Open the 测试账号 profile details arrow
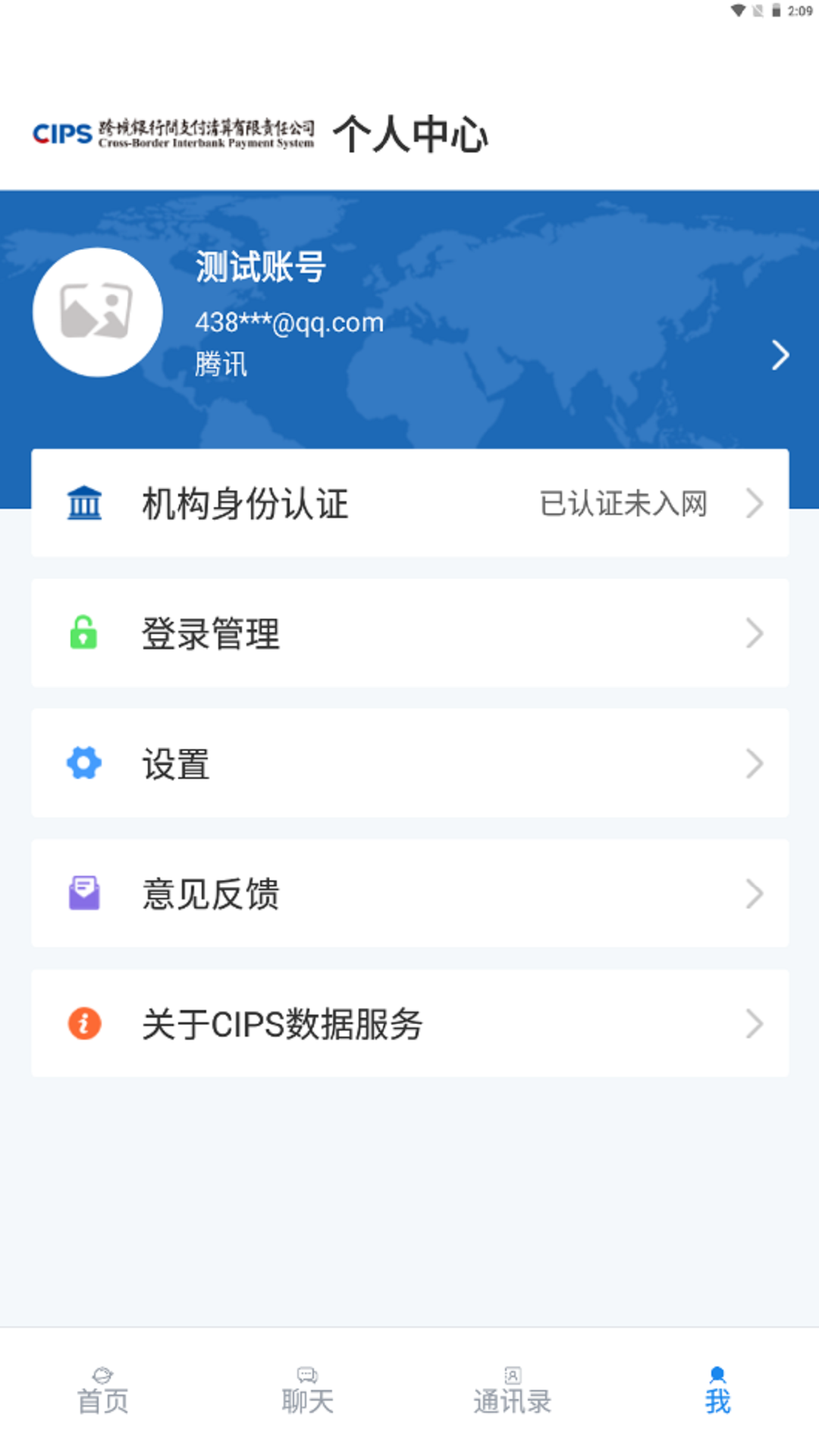The image size is (819, 1456). (780, 355)
